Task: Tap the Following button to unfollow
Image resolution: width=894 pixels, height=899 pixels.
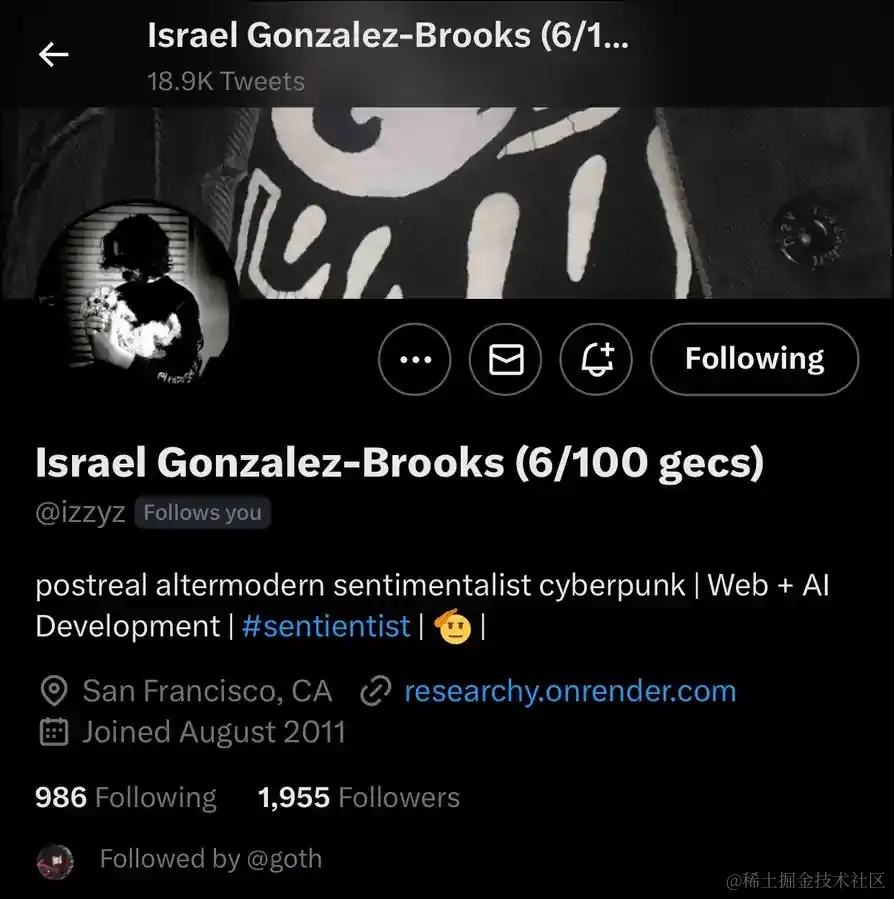Action: pyautogui.click(x=754, y=359)
